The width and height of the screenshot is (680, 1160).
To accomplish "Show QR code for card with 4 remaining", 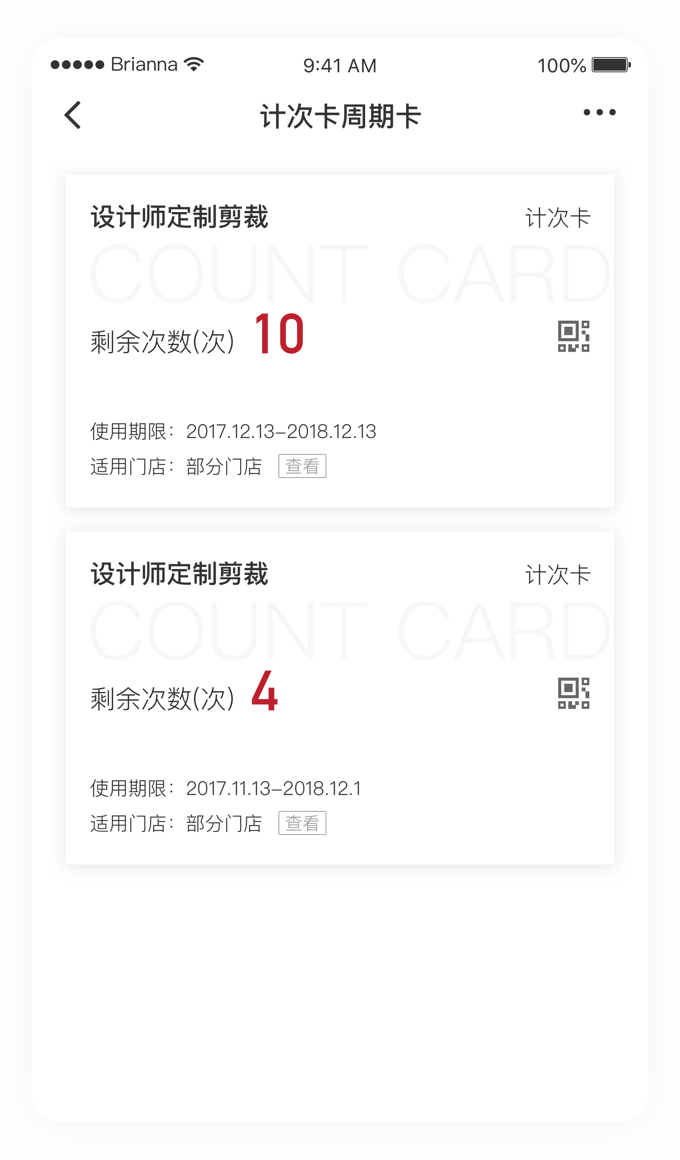I will coord(573,693).
